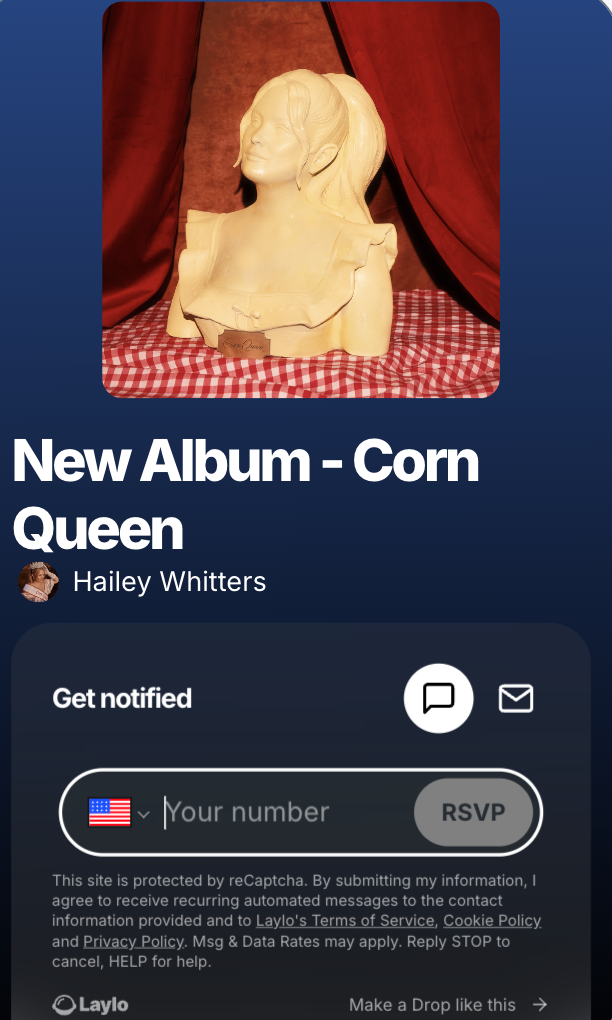The image size is (612, 1020).
Task: Open Laylo's Terms of Service
Action: click(x=345, y=921)
